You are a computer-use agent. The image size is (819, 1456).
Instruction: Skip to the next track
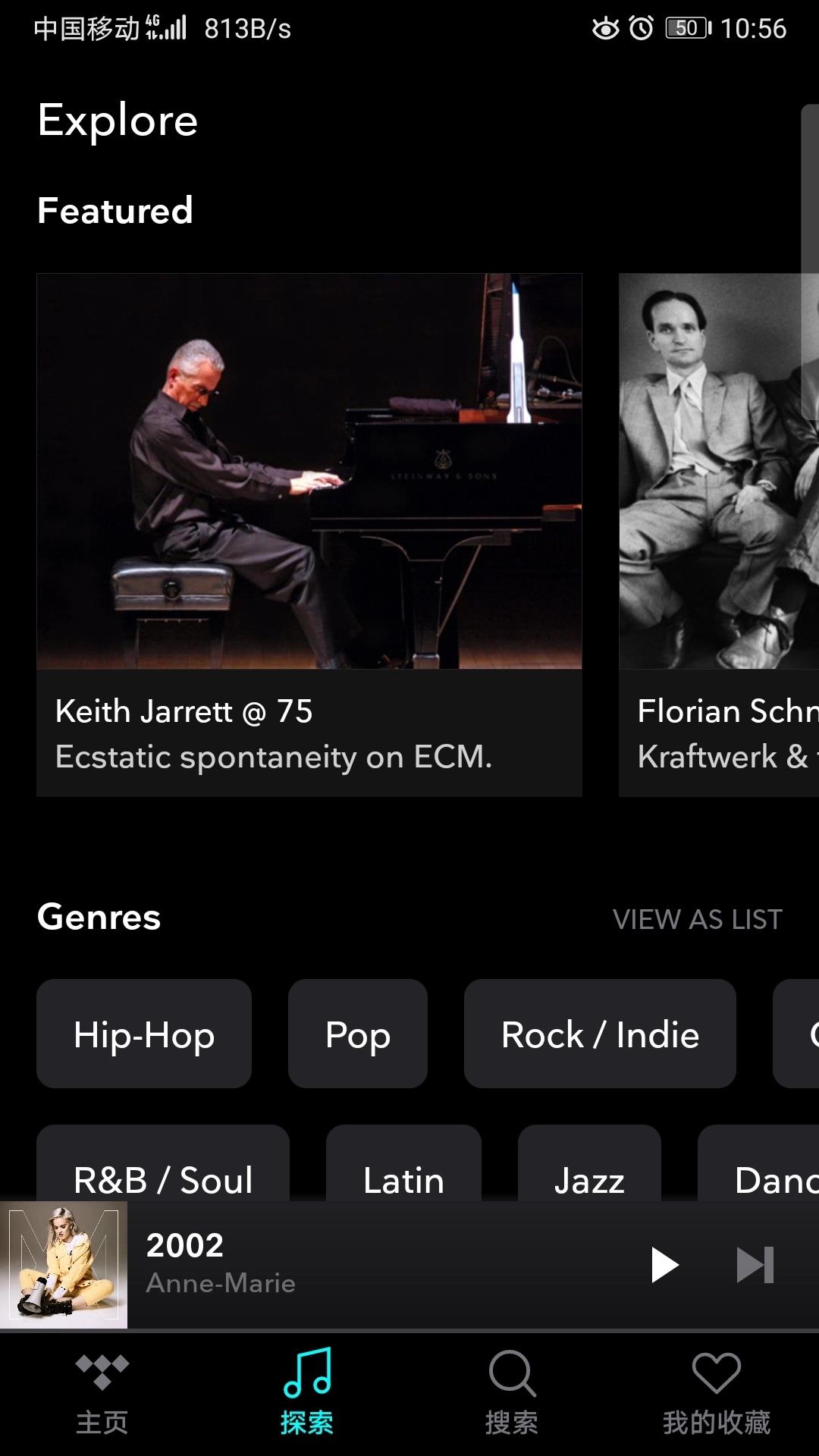coord(755,1265)
